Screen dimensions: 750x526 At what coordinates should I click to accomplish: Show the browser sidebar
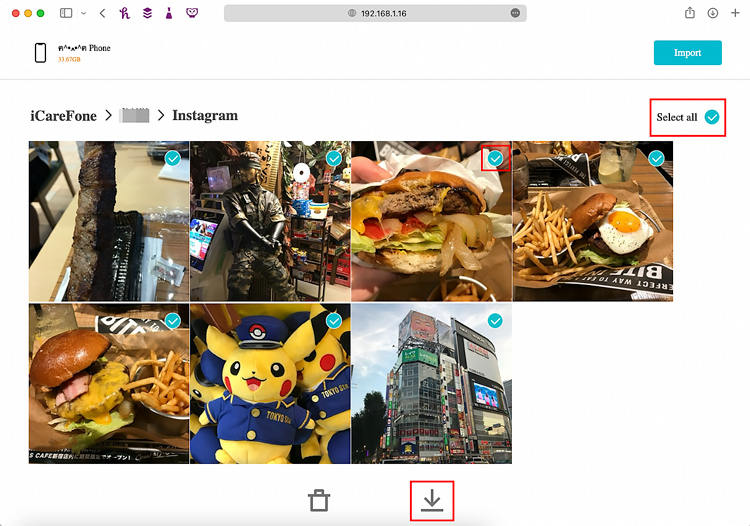(x=66, y=13)
